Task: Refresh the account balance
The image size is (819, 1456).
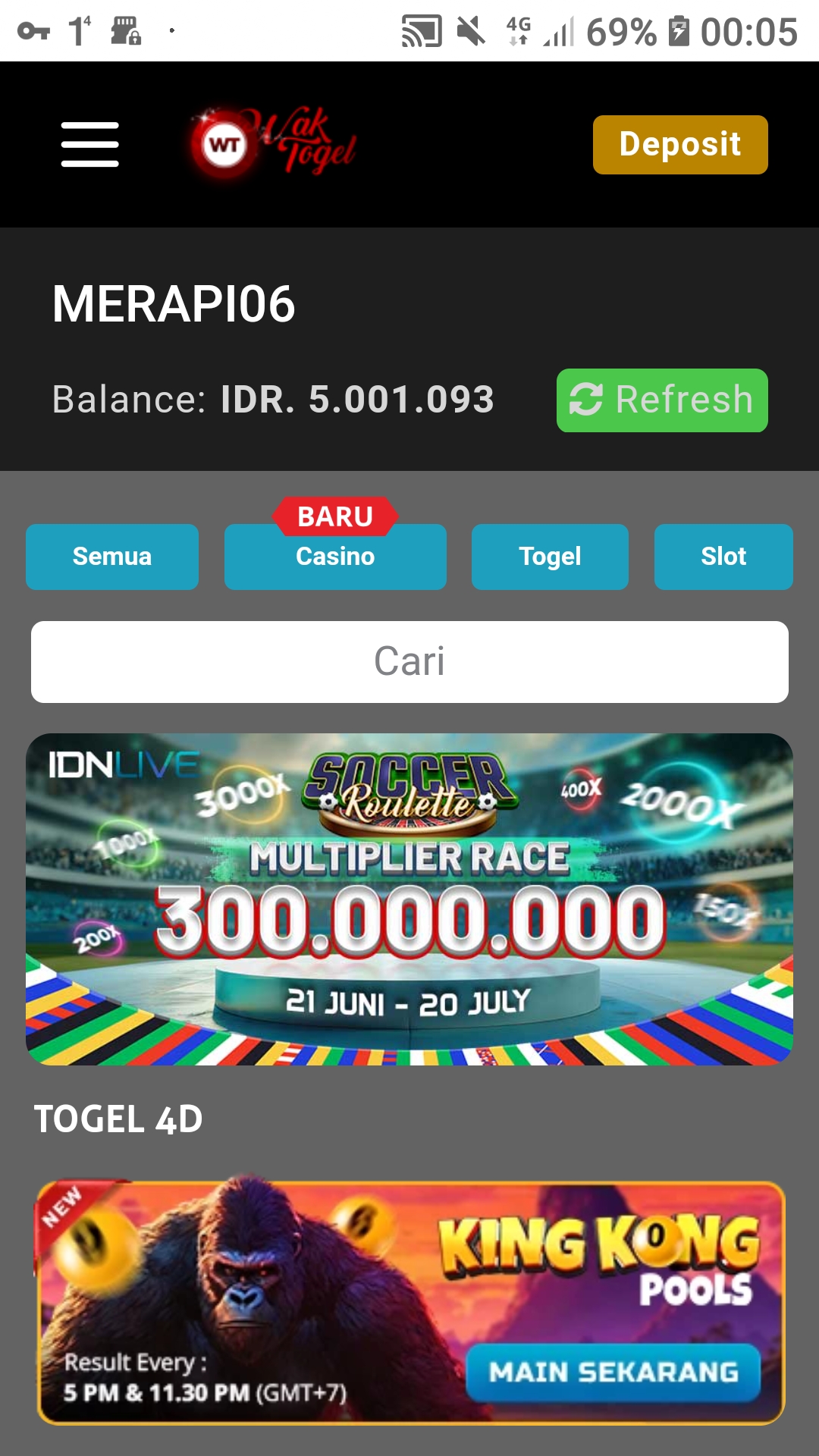Action: tap(661, 400)
